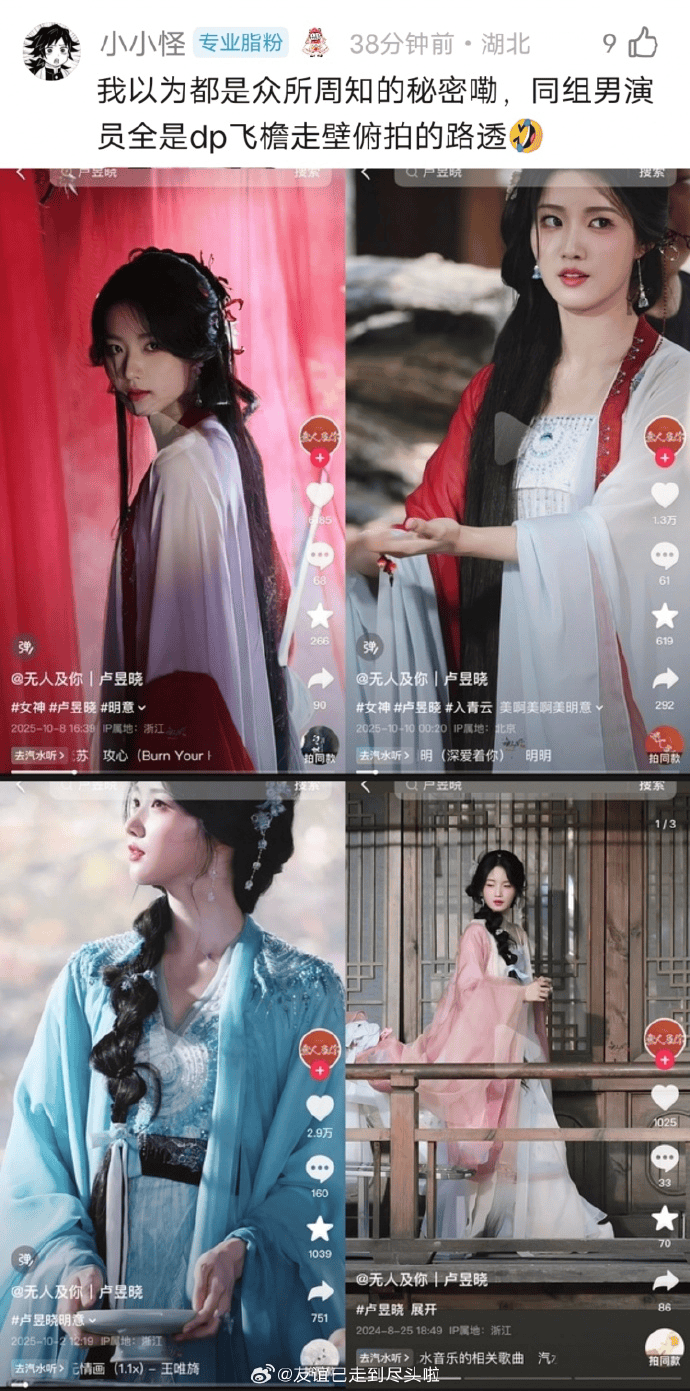Open the 专业脂粉 fan badge
Screen dimensions: 690x1391
pos(241,43)
